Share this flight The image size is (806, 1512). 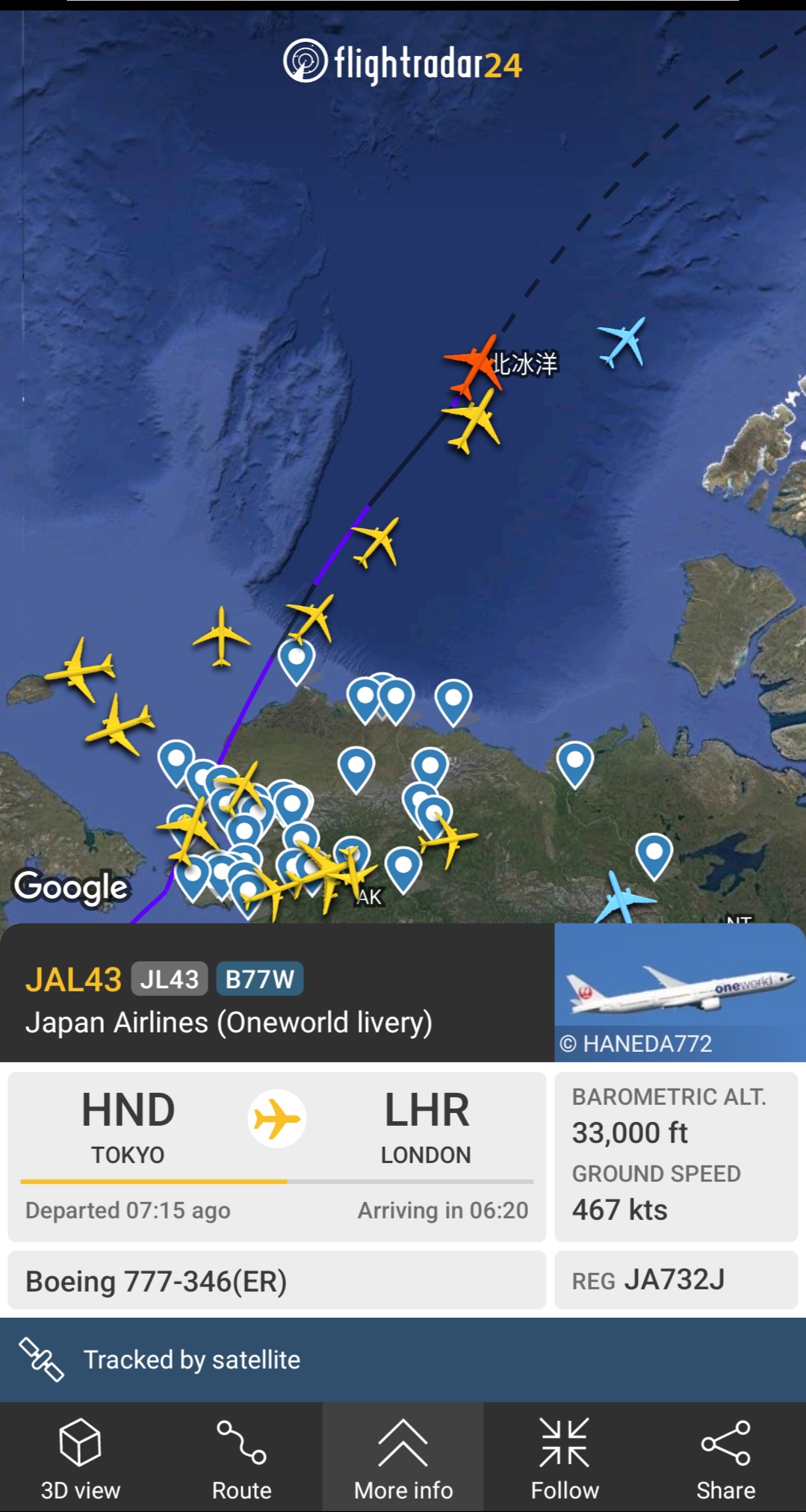725,1457
